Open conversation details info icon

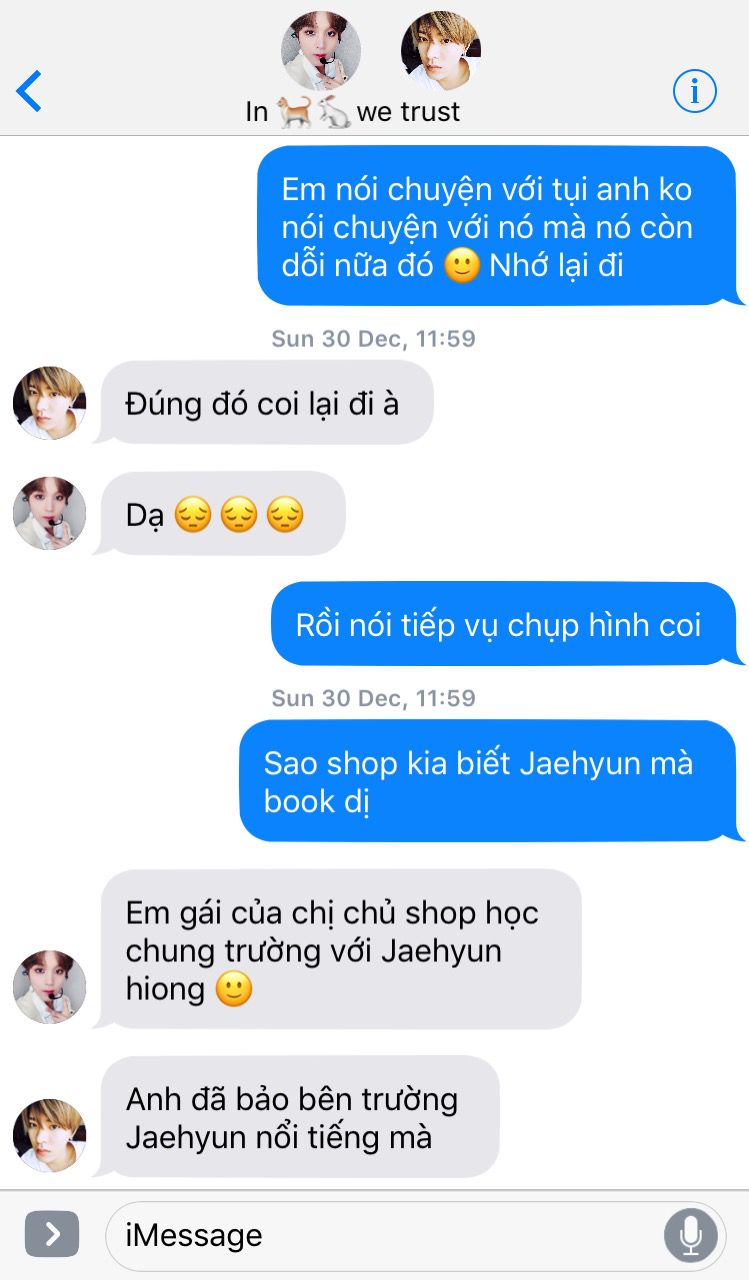(x=694, y=92)
